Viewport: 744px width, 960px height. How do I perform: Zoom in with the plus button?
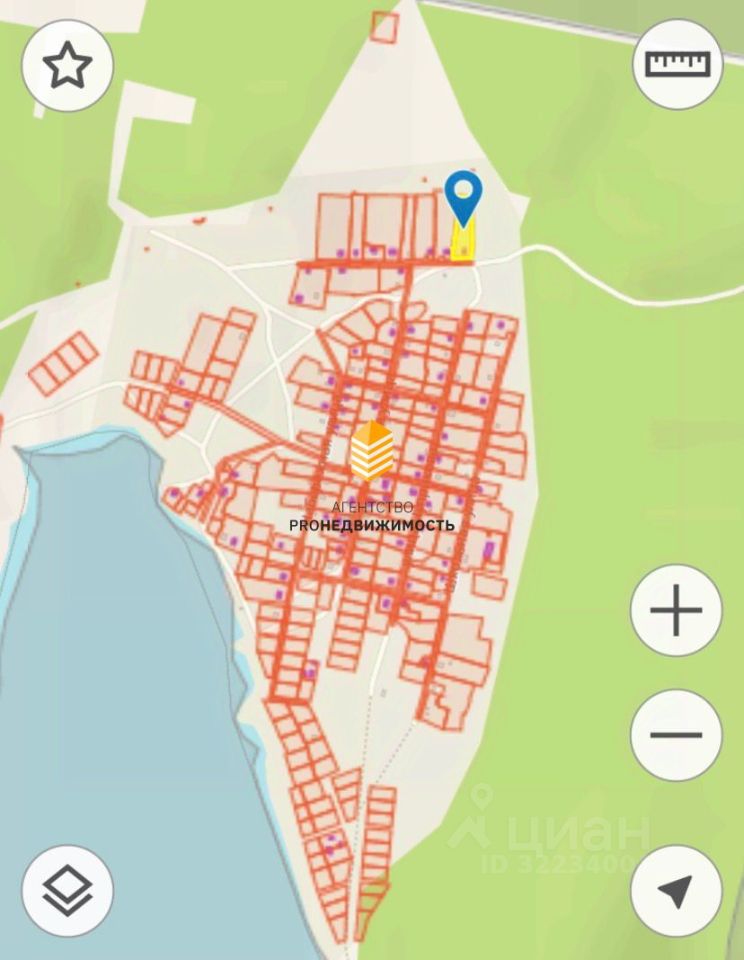coord(676,610)
